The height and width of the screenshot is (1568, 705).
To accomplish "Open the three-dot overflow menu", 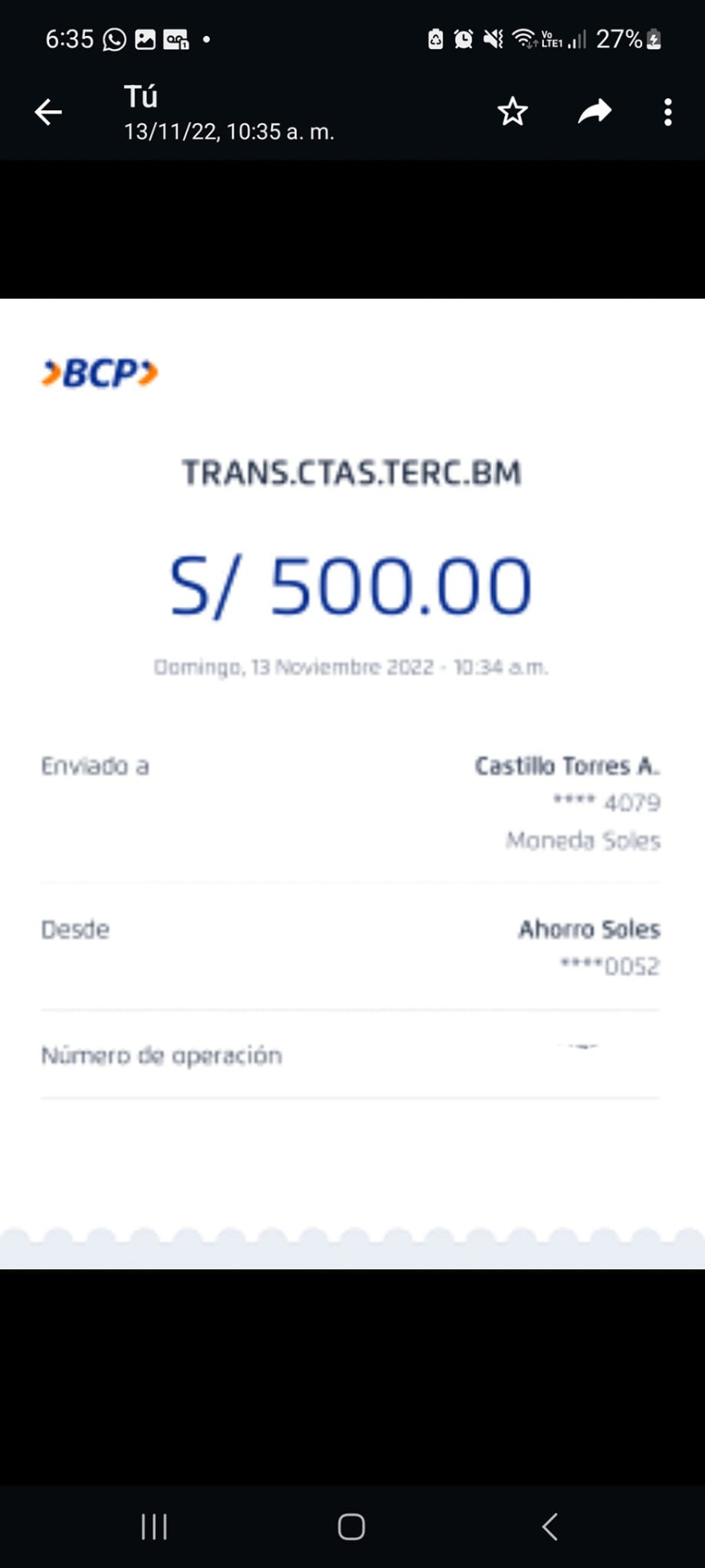I will click(x=668, y=112).
